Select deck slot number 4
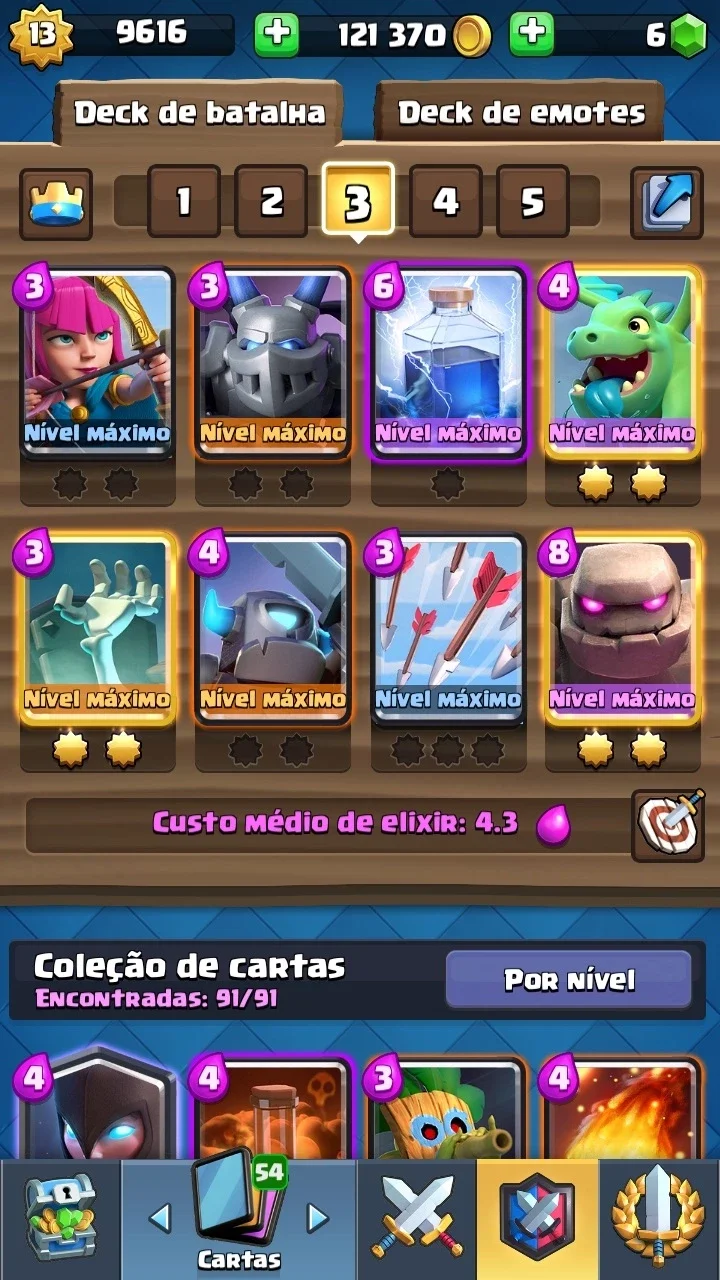The width and height of the screenshot is (720, 1280). (445, 202)
